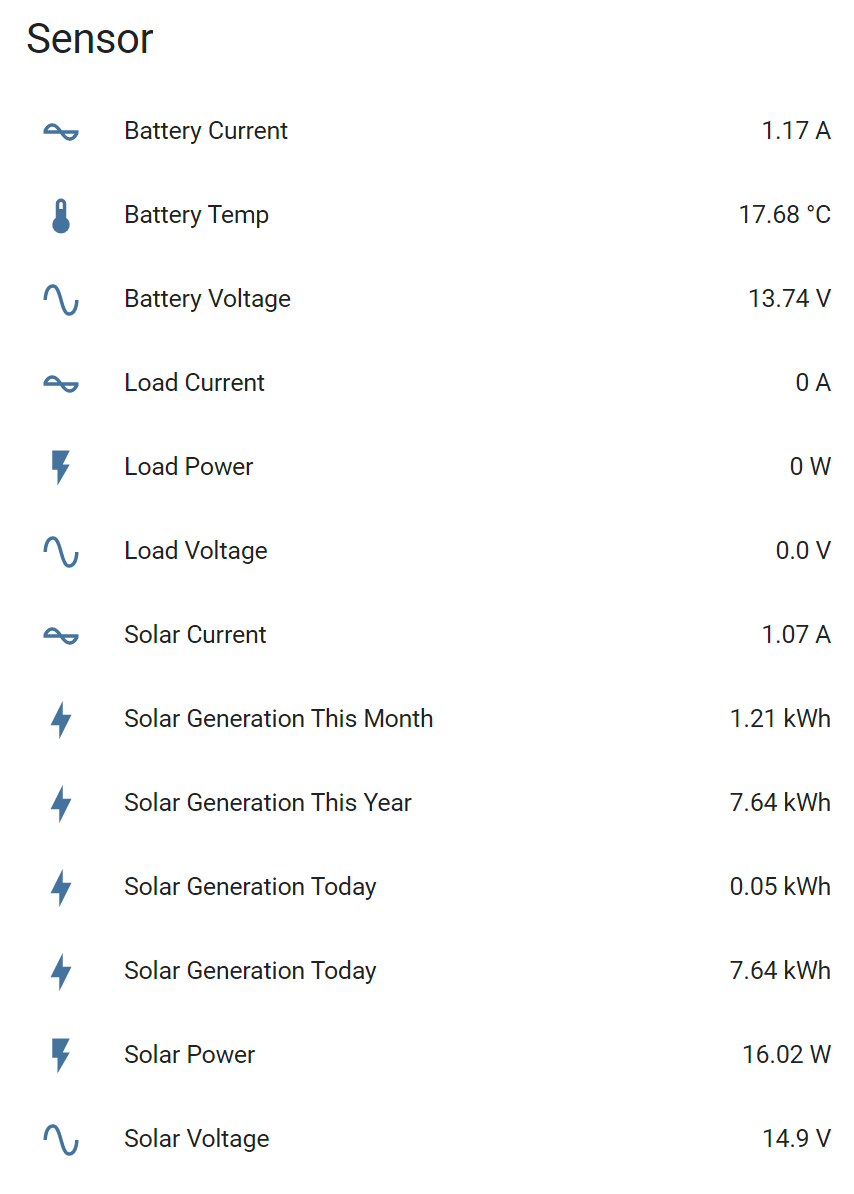The width and height of the screenshot is (854, 1194).
Task: View Battery Voltage sensor details
Action: pos(207,299)
